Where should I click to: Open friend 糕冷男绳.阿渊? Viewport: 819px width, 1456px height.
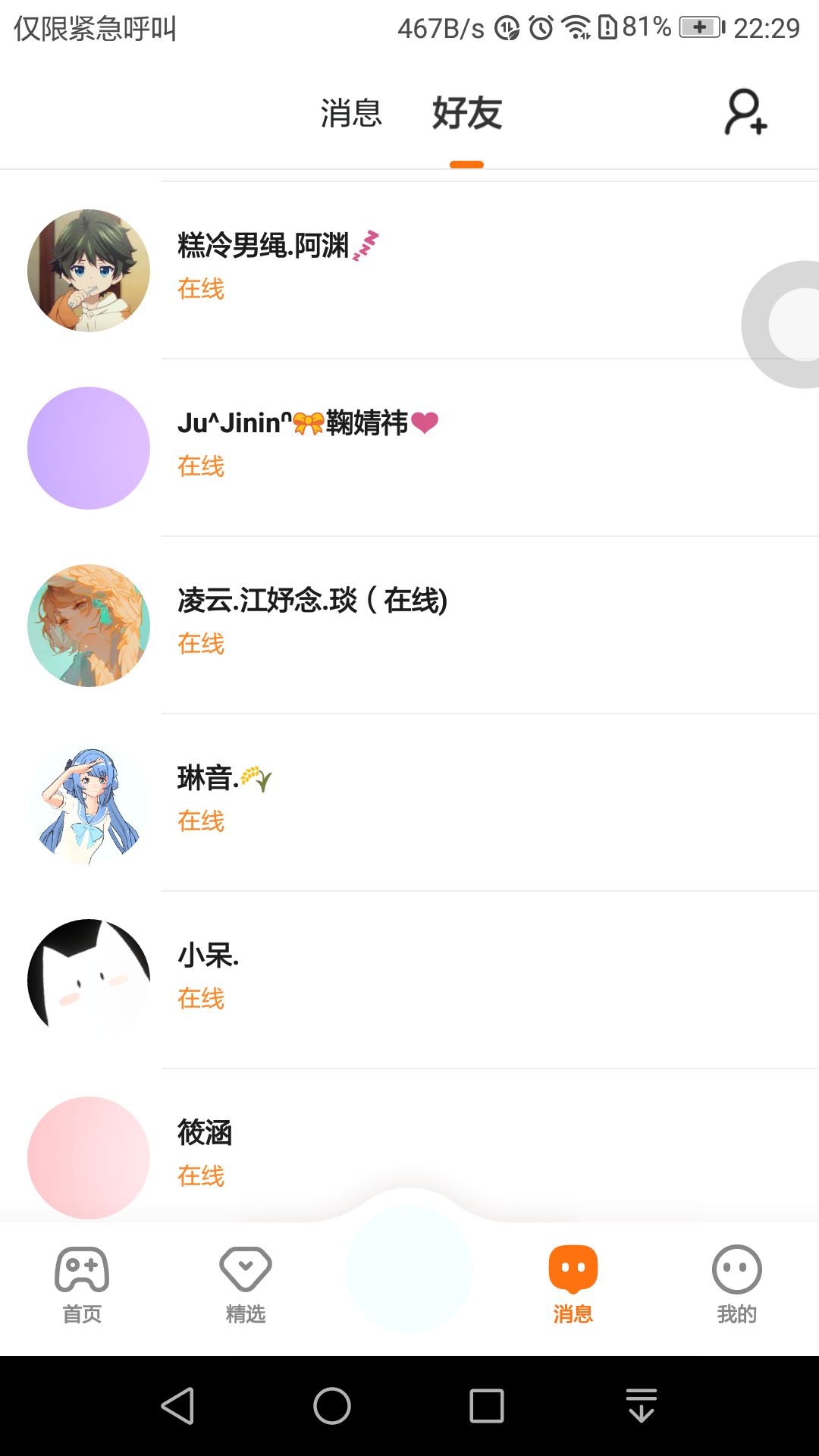409,270
